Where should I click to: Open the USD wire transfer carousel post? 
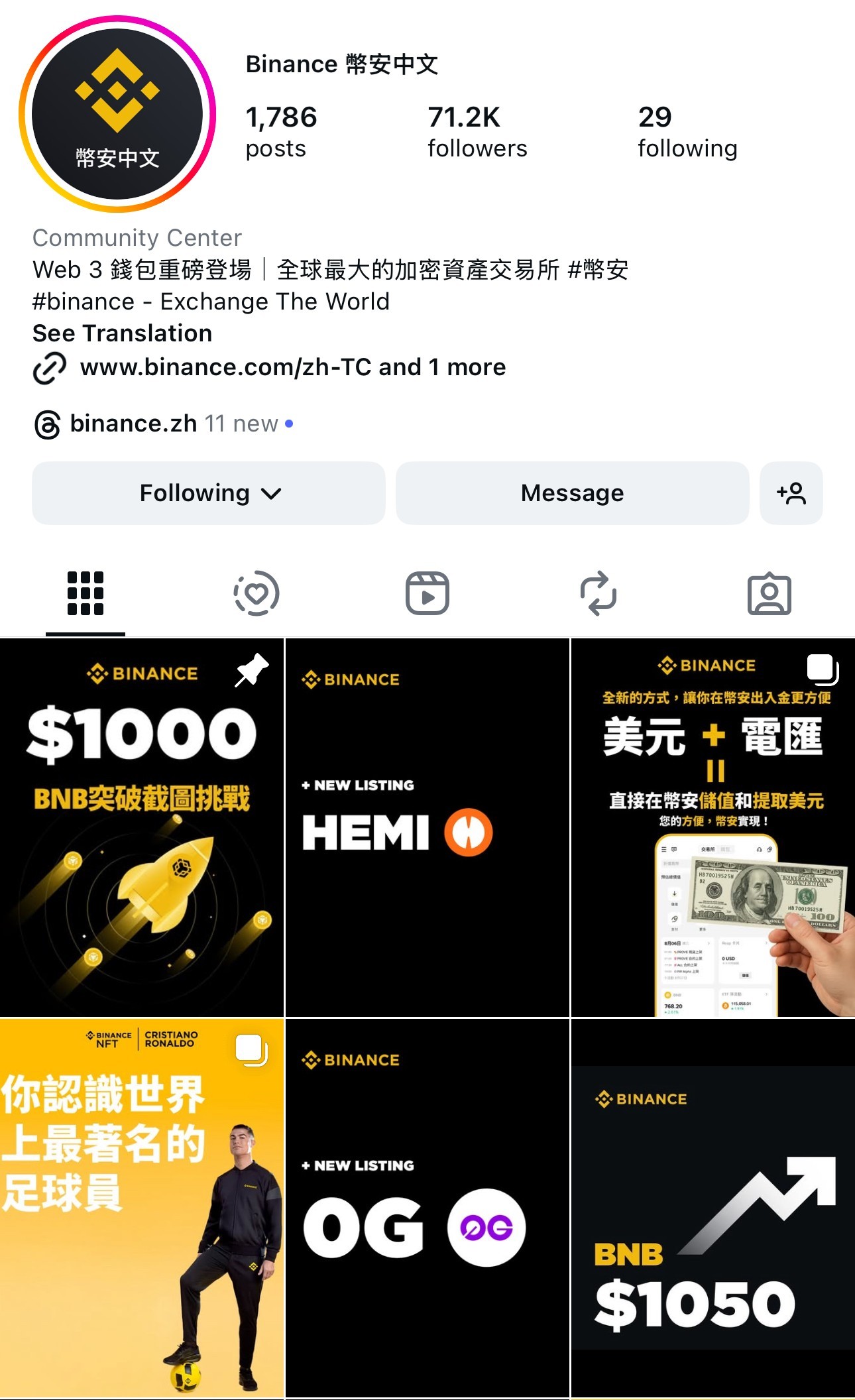coord(713,827)
